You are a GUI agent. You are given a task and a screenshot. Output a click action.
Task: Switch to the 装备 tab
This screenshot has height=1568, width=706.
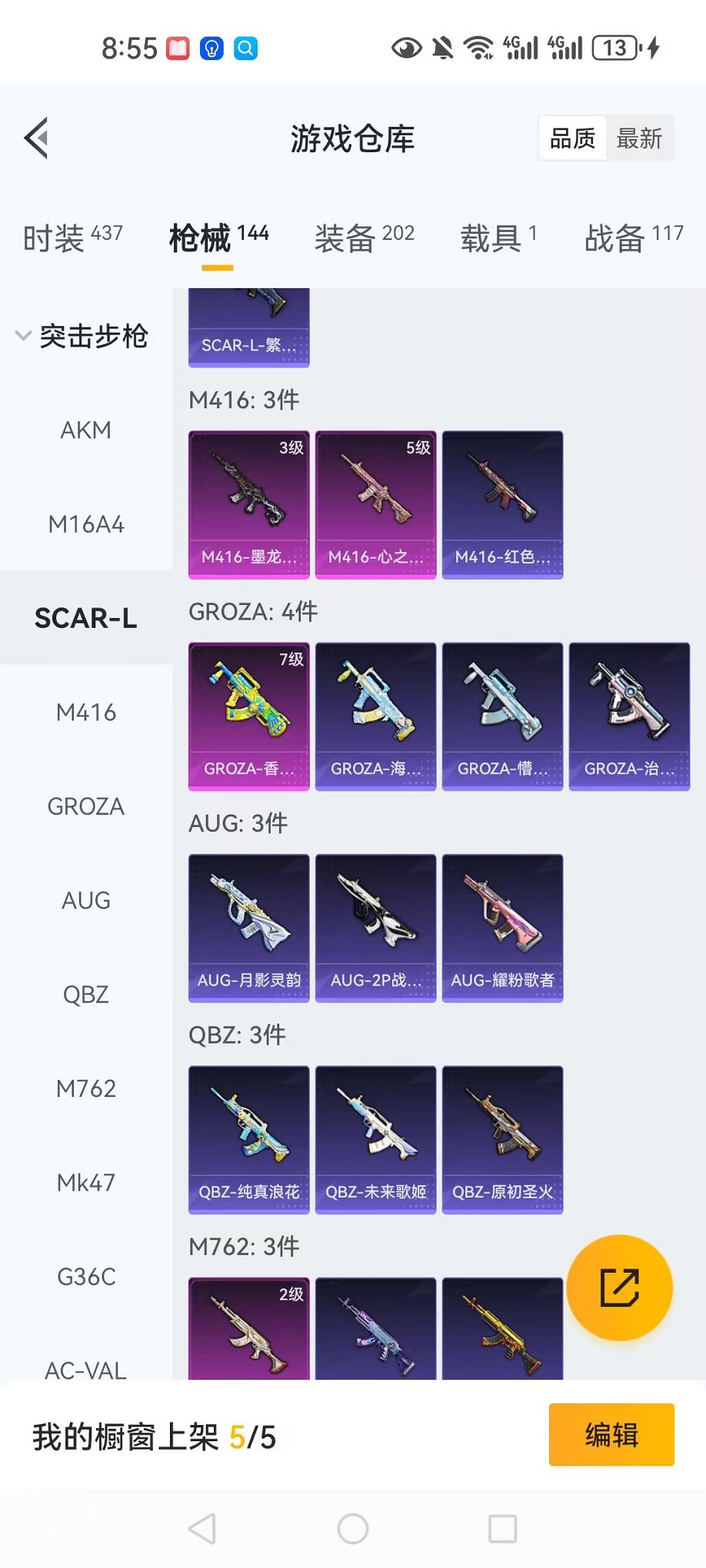pyautogui.click(x=364, y=238)
